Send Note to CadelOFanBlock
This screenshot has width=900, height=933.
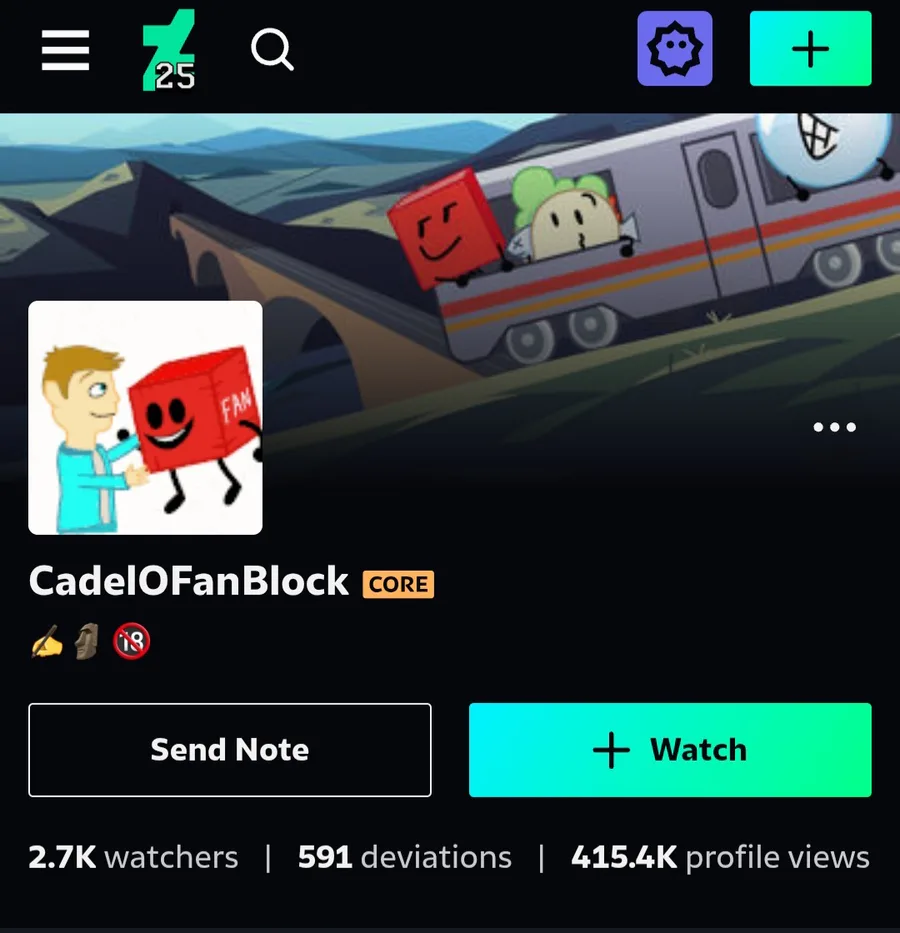230,750
